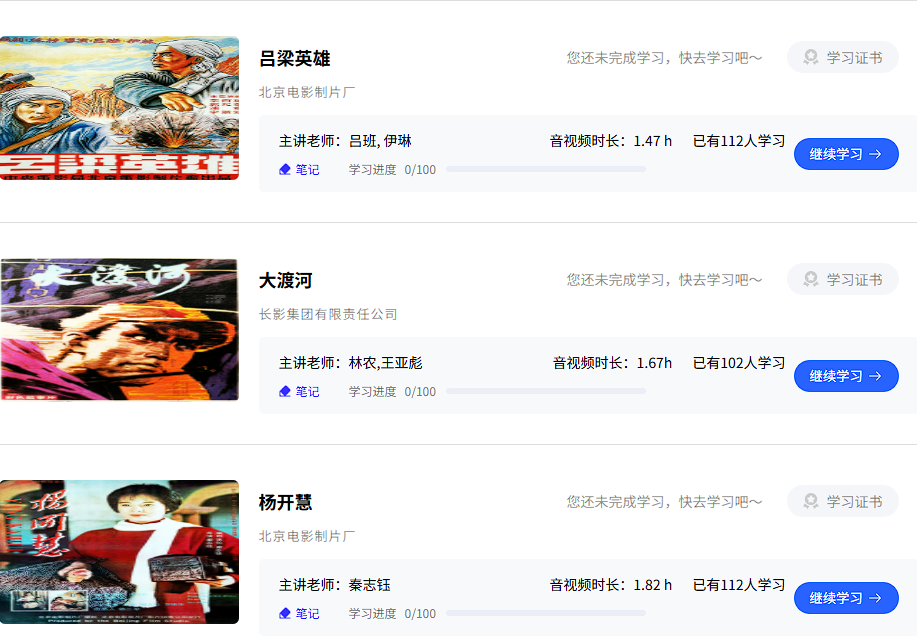Continue learning the 杨开慧 course

[845, 598]
